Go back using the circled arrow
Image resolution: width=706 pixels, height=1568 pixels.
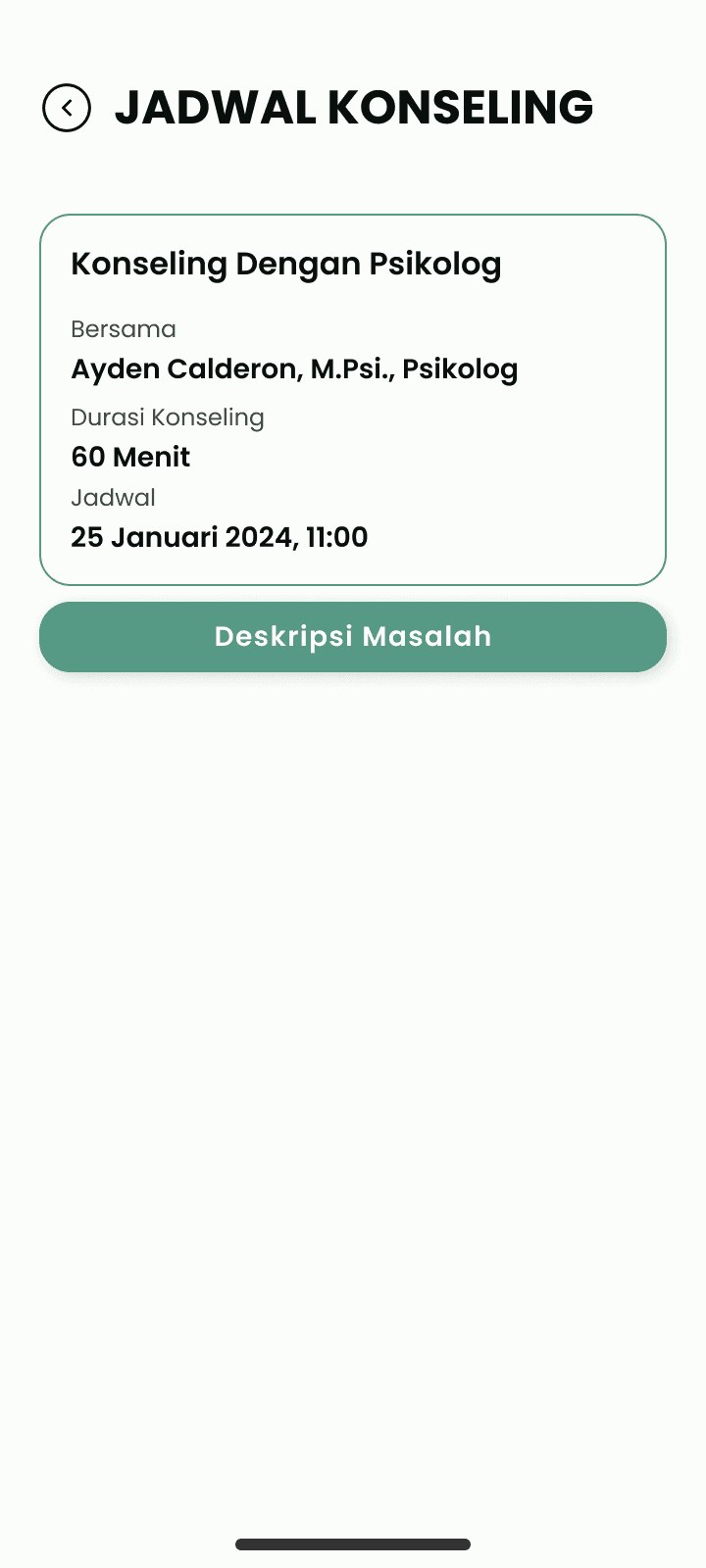(x=67, y=108)
